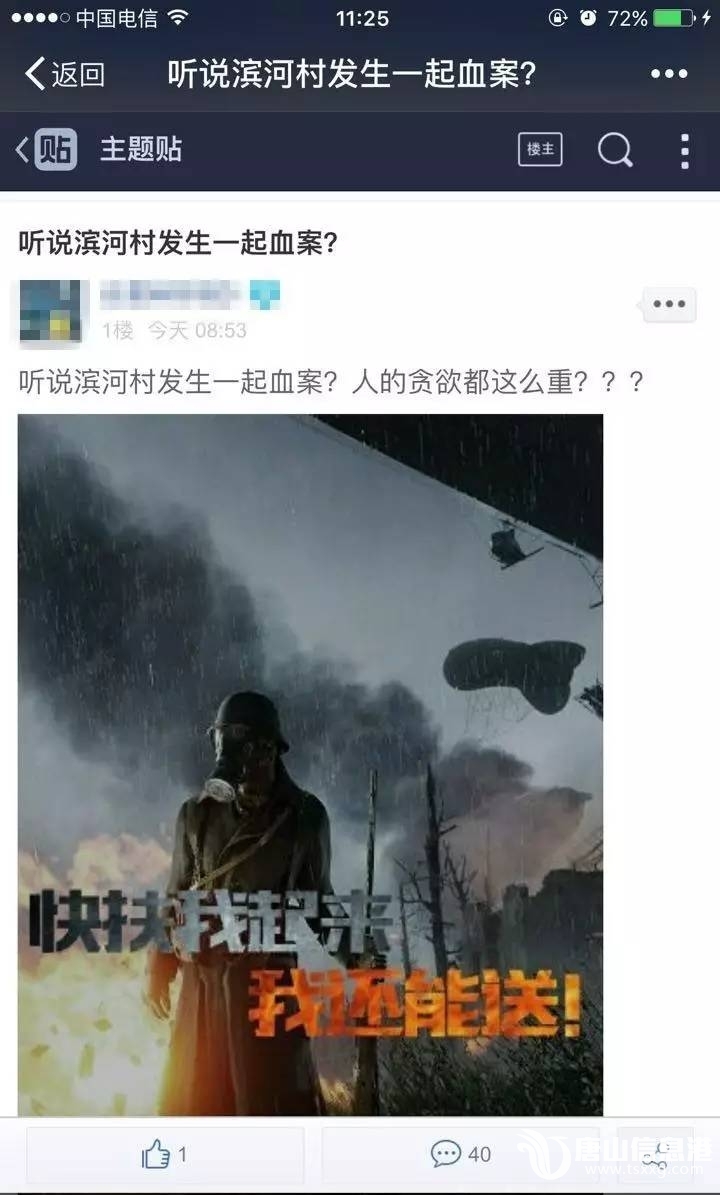
Task: View the posted soldier picture
Action: 310,765
